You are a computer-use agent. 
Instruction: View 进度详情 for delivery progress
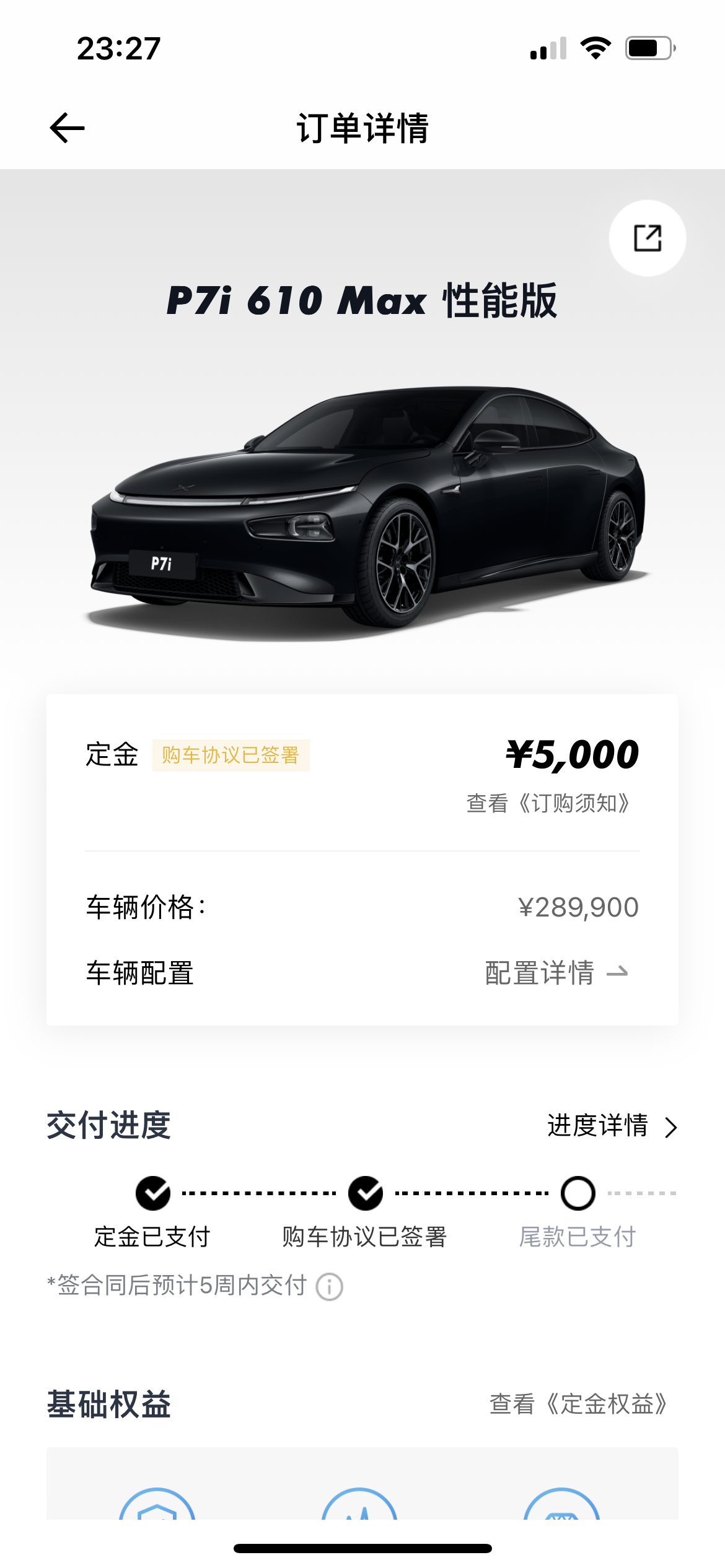click(612, 1126)
